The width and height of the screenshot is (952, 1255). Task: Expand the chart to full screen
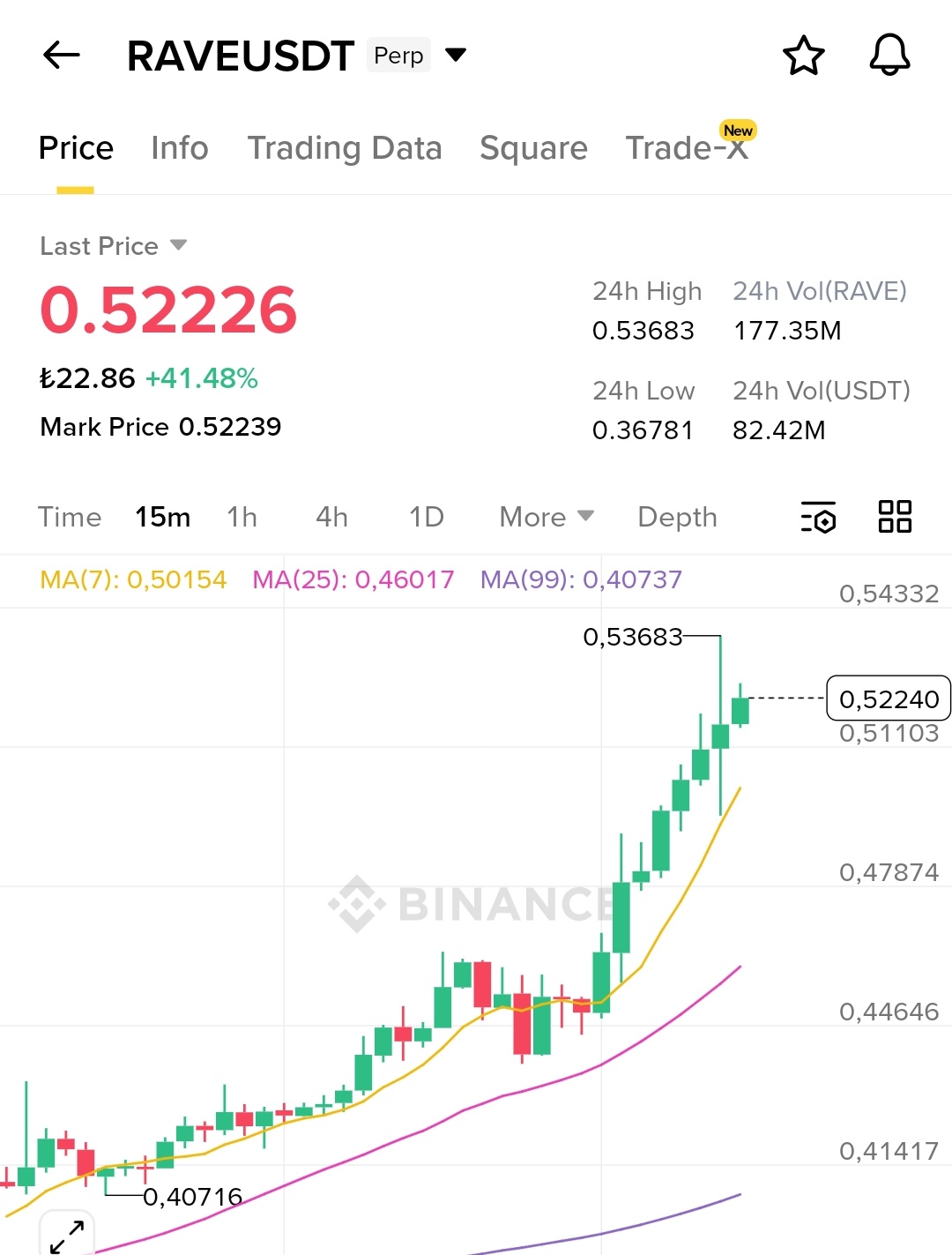[67, 1236]
